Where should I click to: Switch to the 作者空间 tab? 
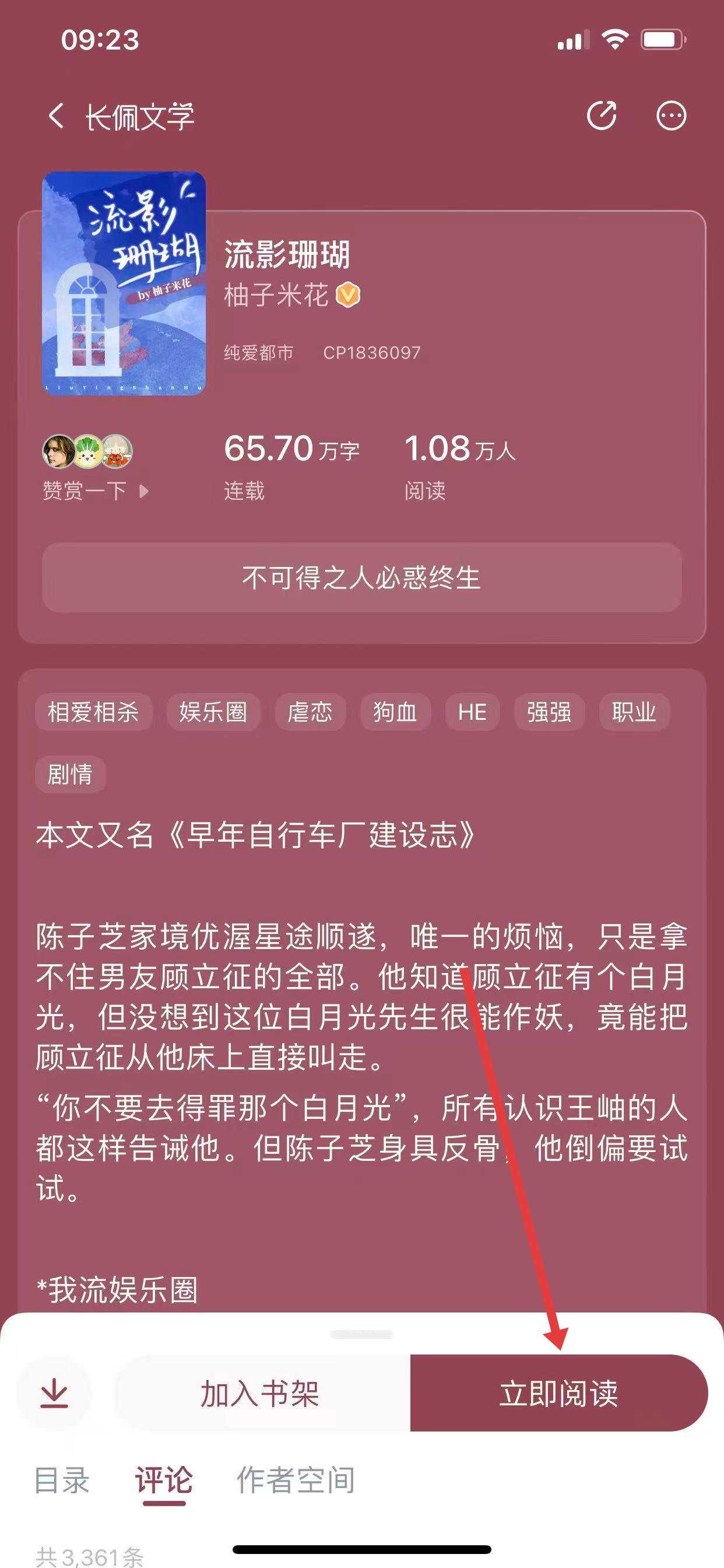pos(296,1480)
